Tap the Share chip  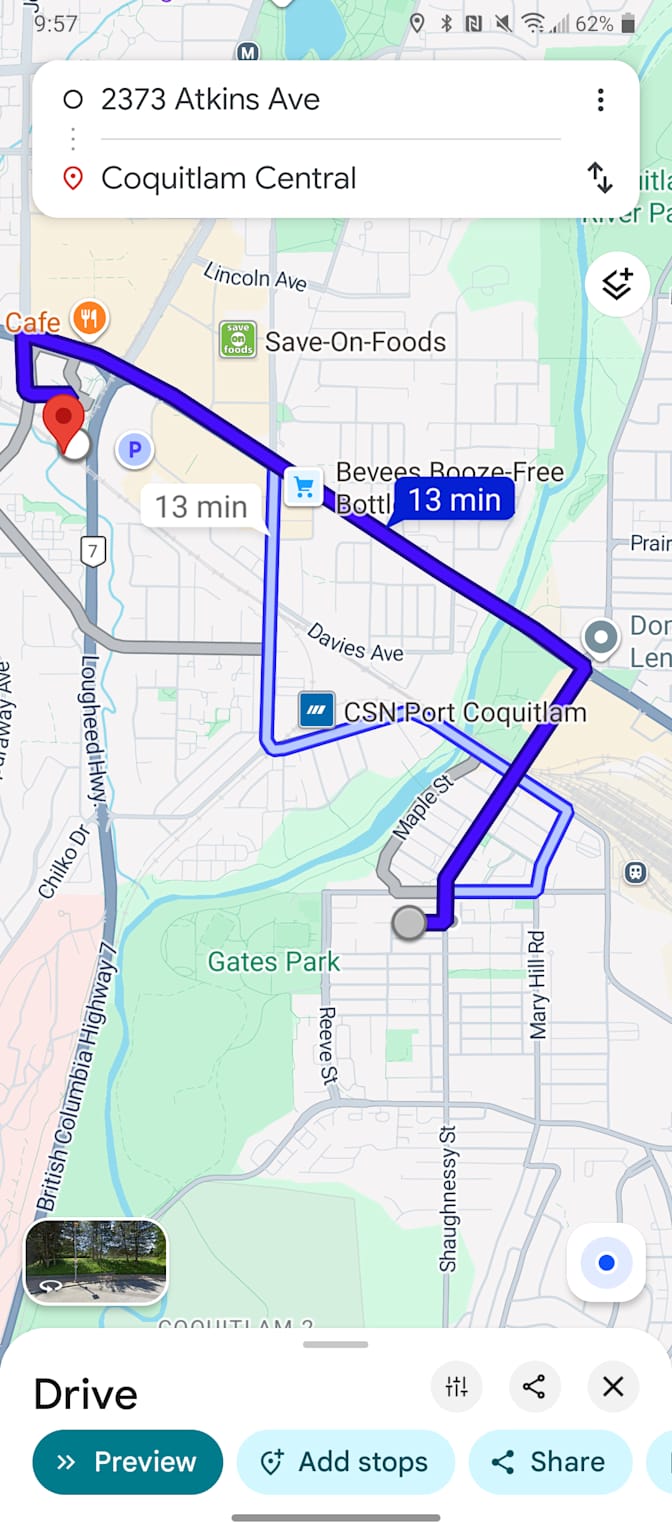point(550,1462)
